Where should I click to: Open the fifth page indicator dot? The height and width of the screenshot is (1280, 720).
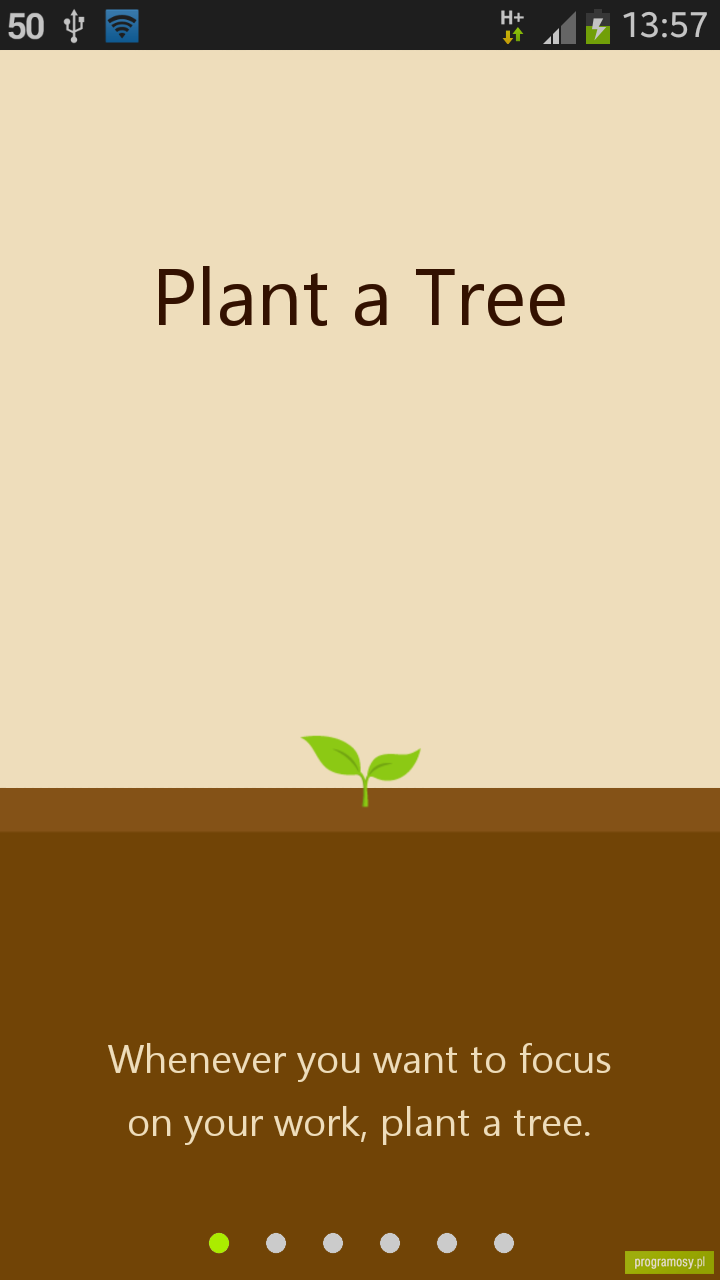coord(447,1243)
